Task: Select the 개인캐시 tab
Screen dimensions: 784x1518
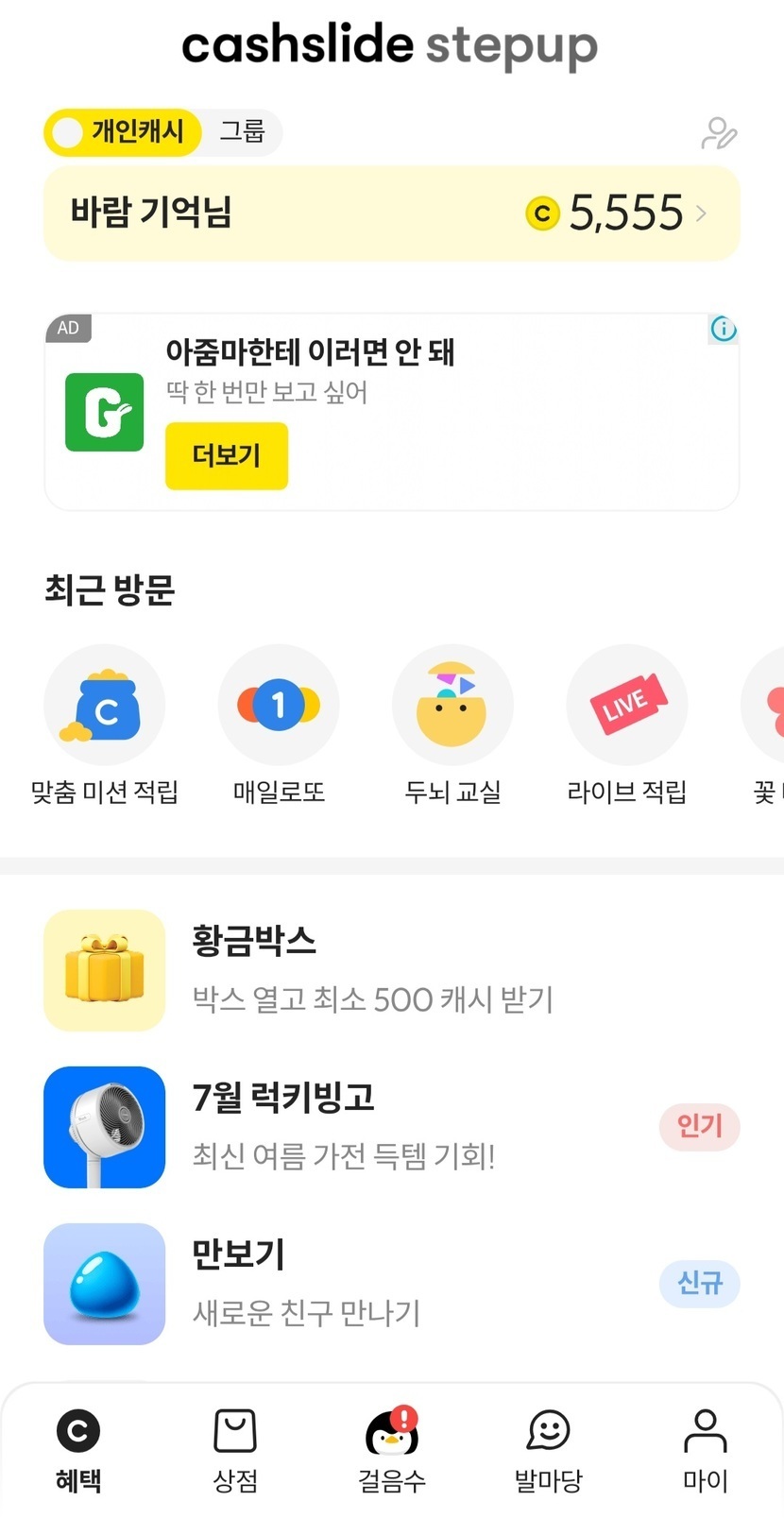Action: [124, 131]
